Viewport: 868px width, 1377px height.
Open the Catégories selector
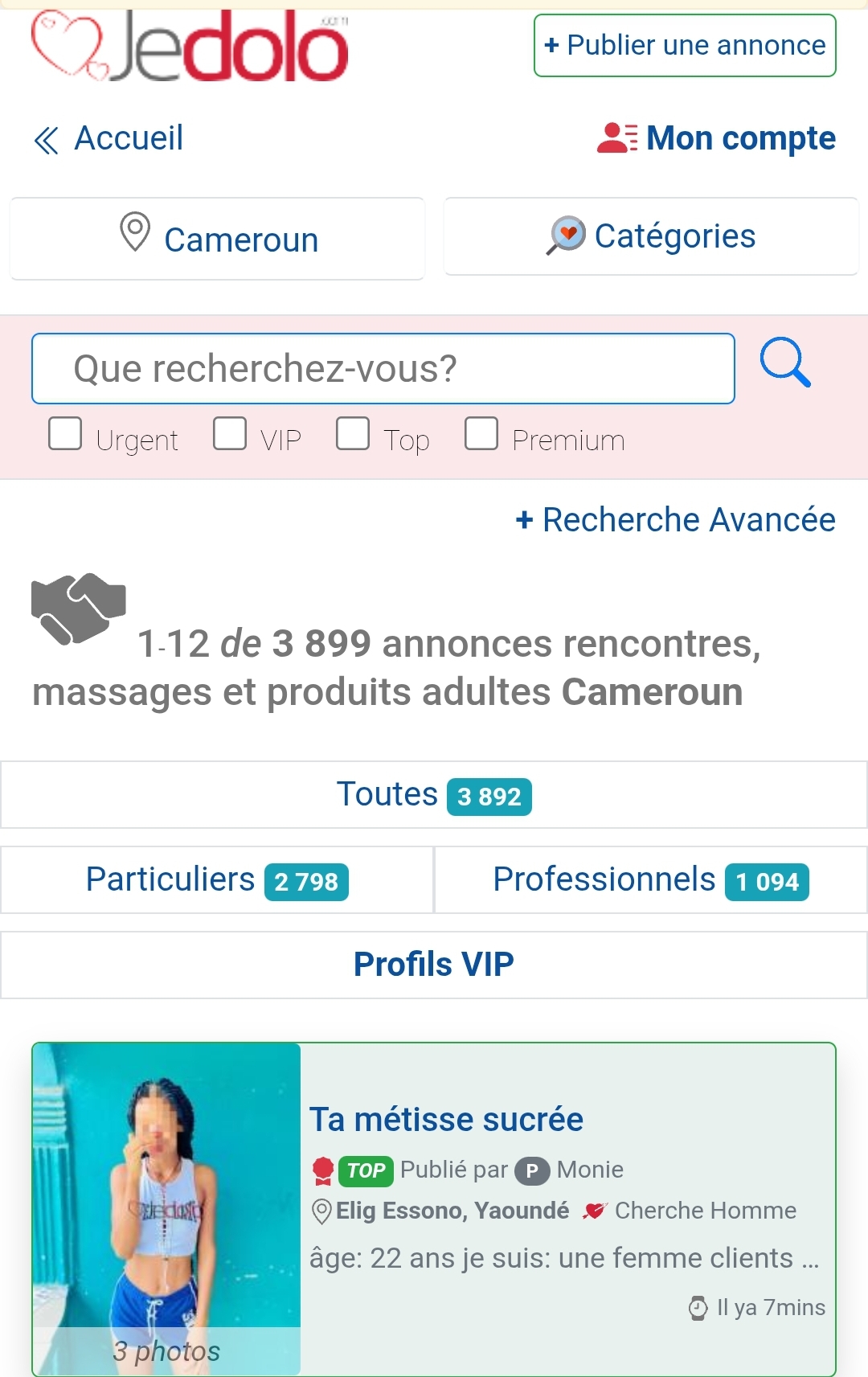tap(650, 236)
